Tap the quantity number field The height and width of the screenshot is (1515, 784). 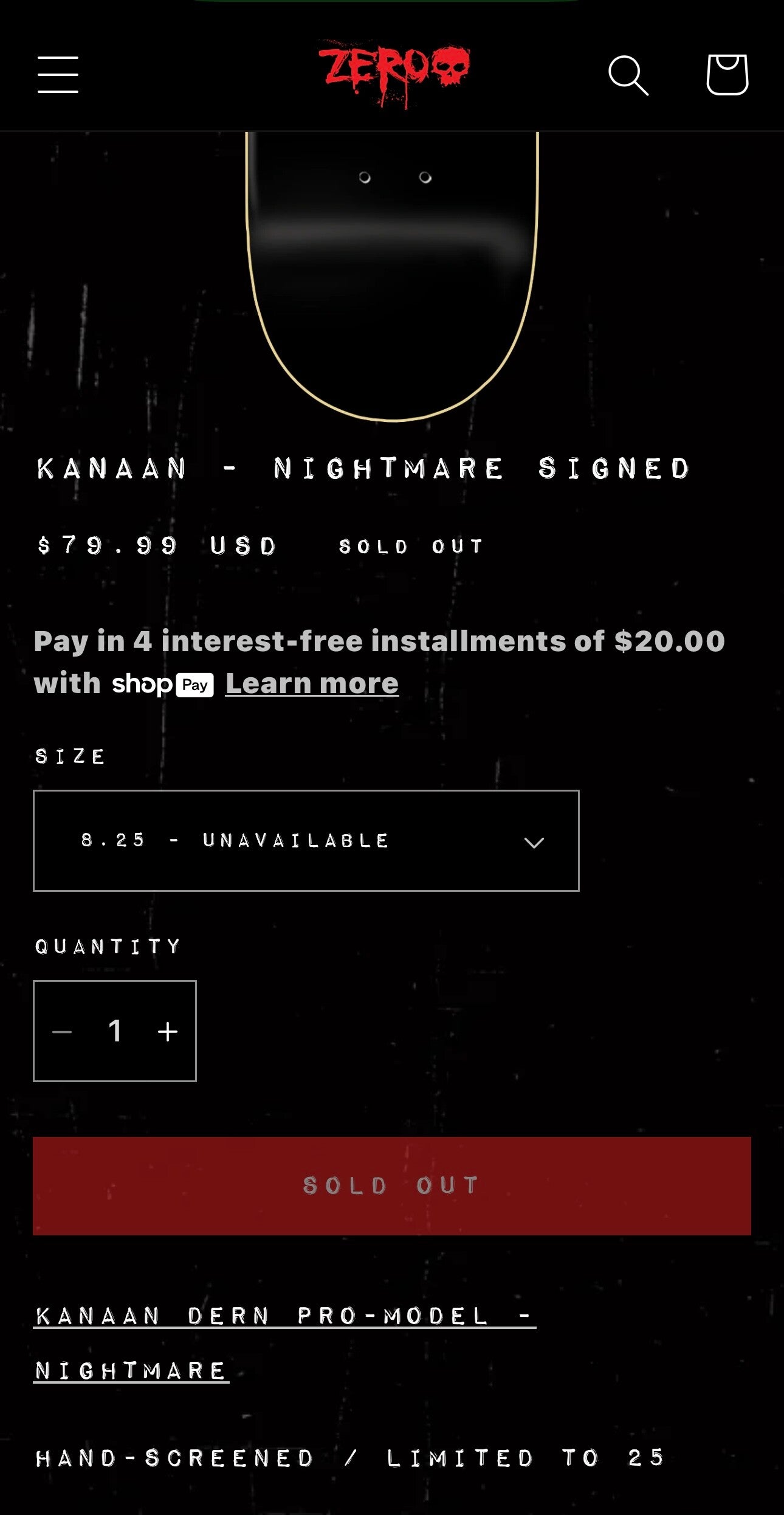tap(115, 1031)
